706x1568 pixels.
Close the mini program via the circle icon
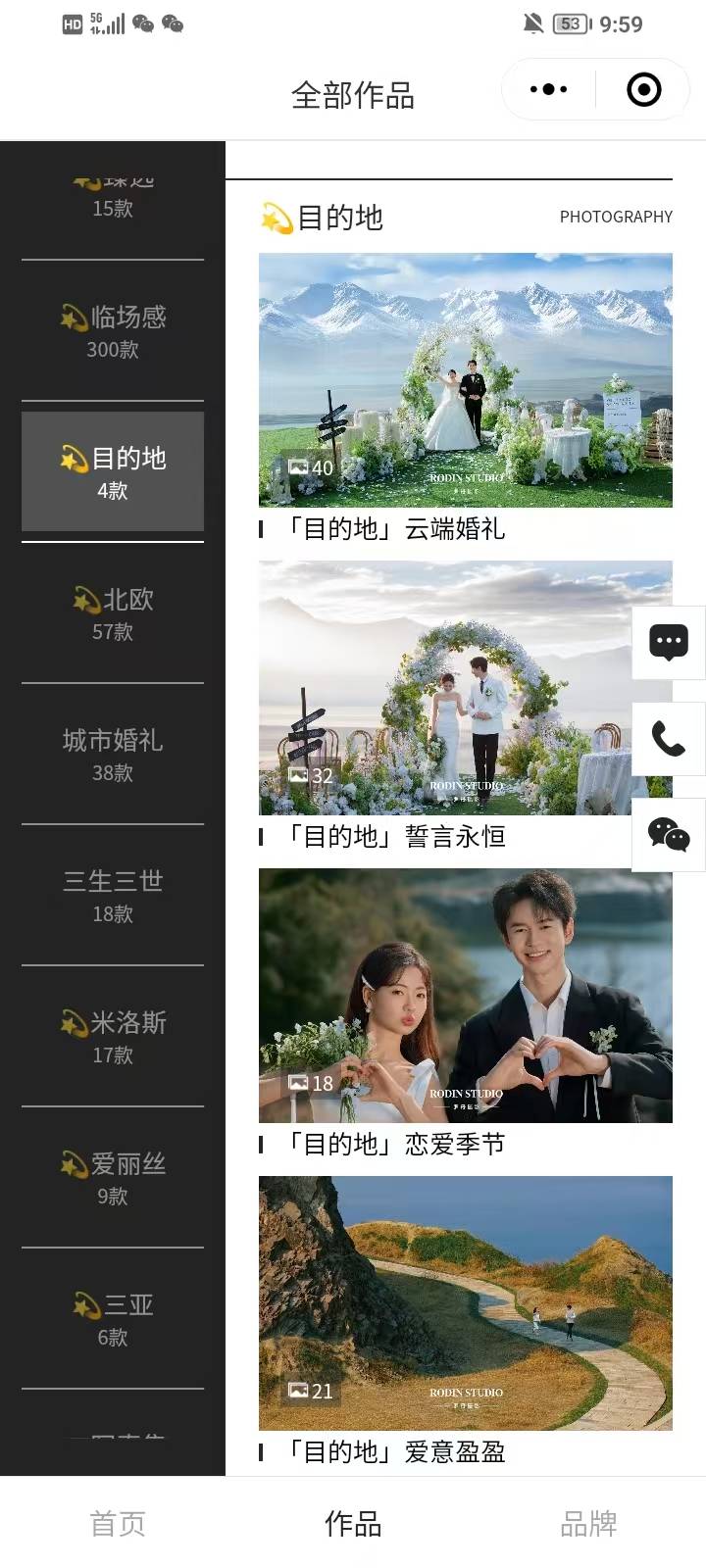(643, 89)
